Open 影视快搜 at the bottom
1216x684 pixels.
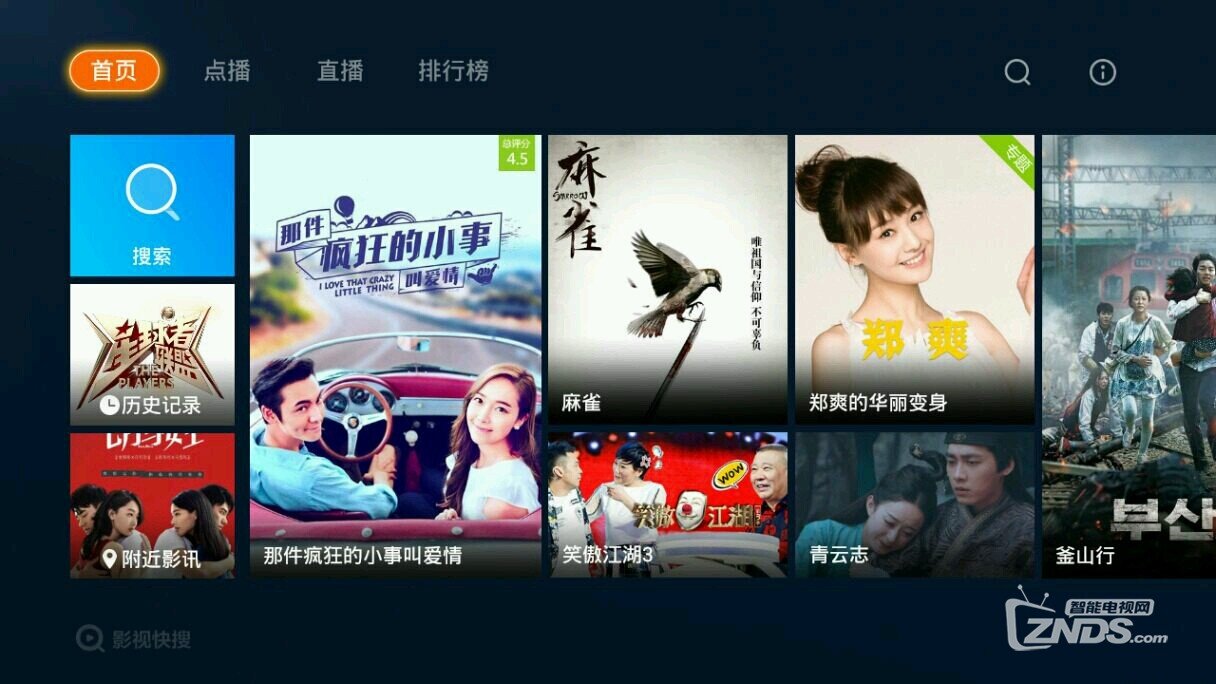point(135,639)
